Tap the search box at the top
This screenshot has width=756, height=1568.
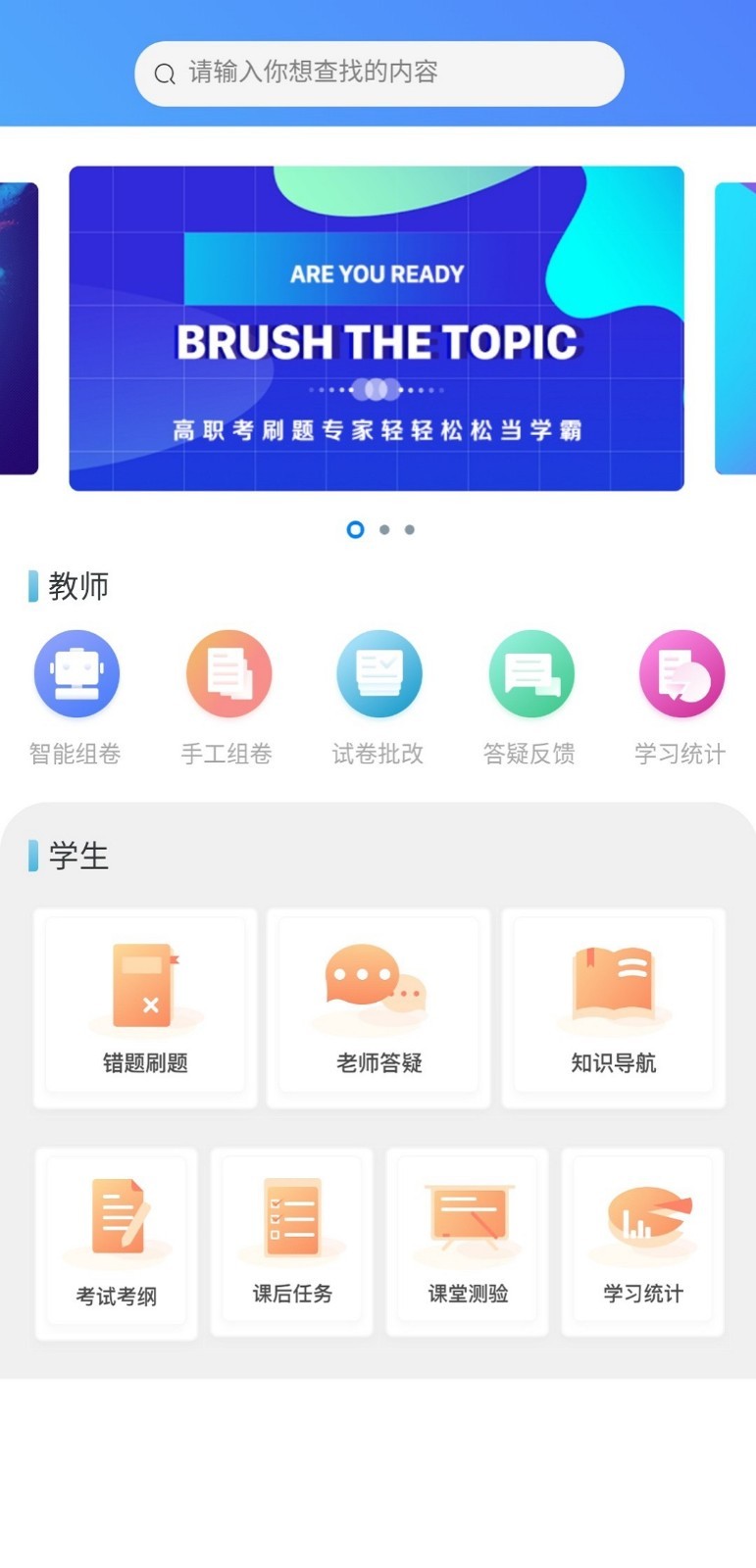point(378,73)
